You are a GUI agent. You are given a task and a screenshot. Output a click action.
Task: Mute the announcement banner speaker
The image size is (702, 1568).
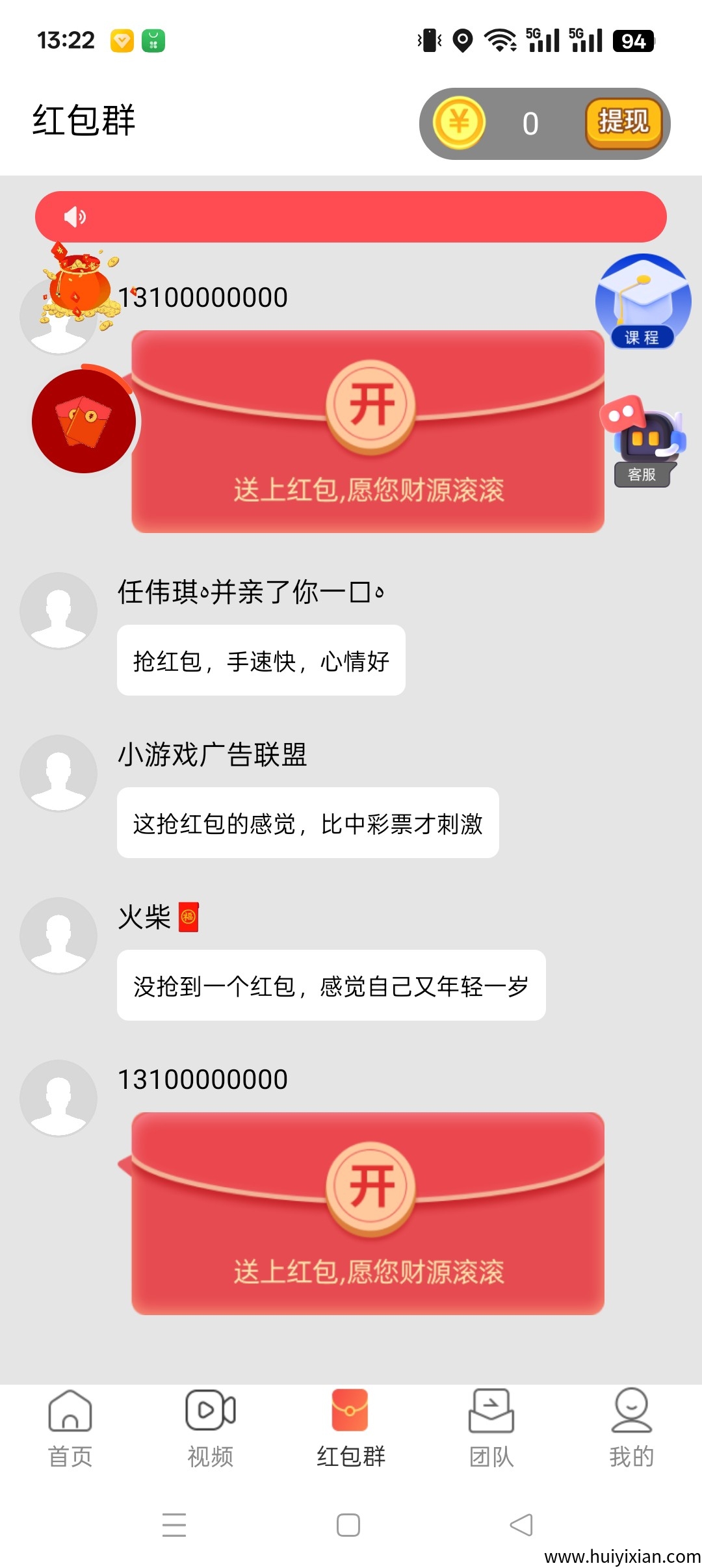(75, 216)
